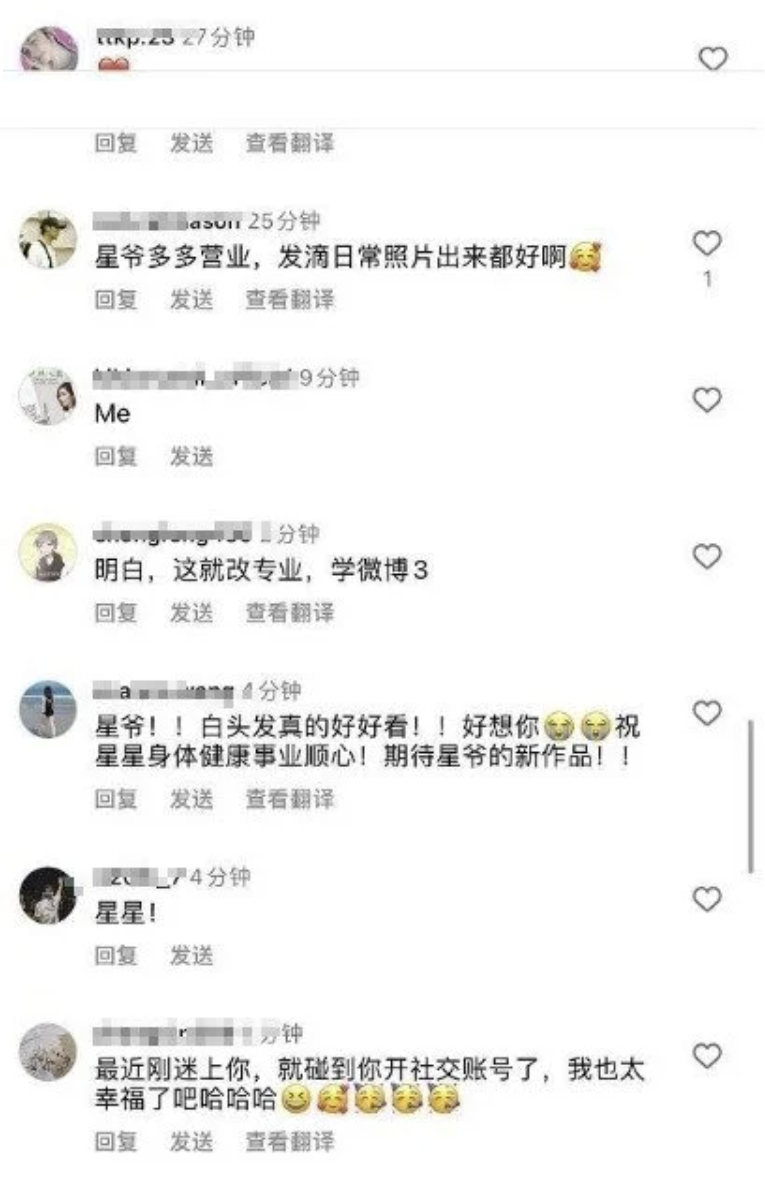Image resolution: width=765 pixels, height=1178 pixels.
Task: See translation of the 白头发 comment
Action: click(290, 799)
